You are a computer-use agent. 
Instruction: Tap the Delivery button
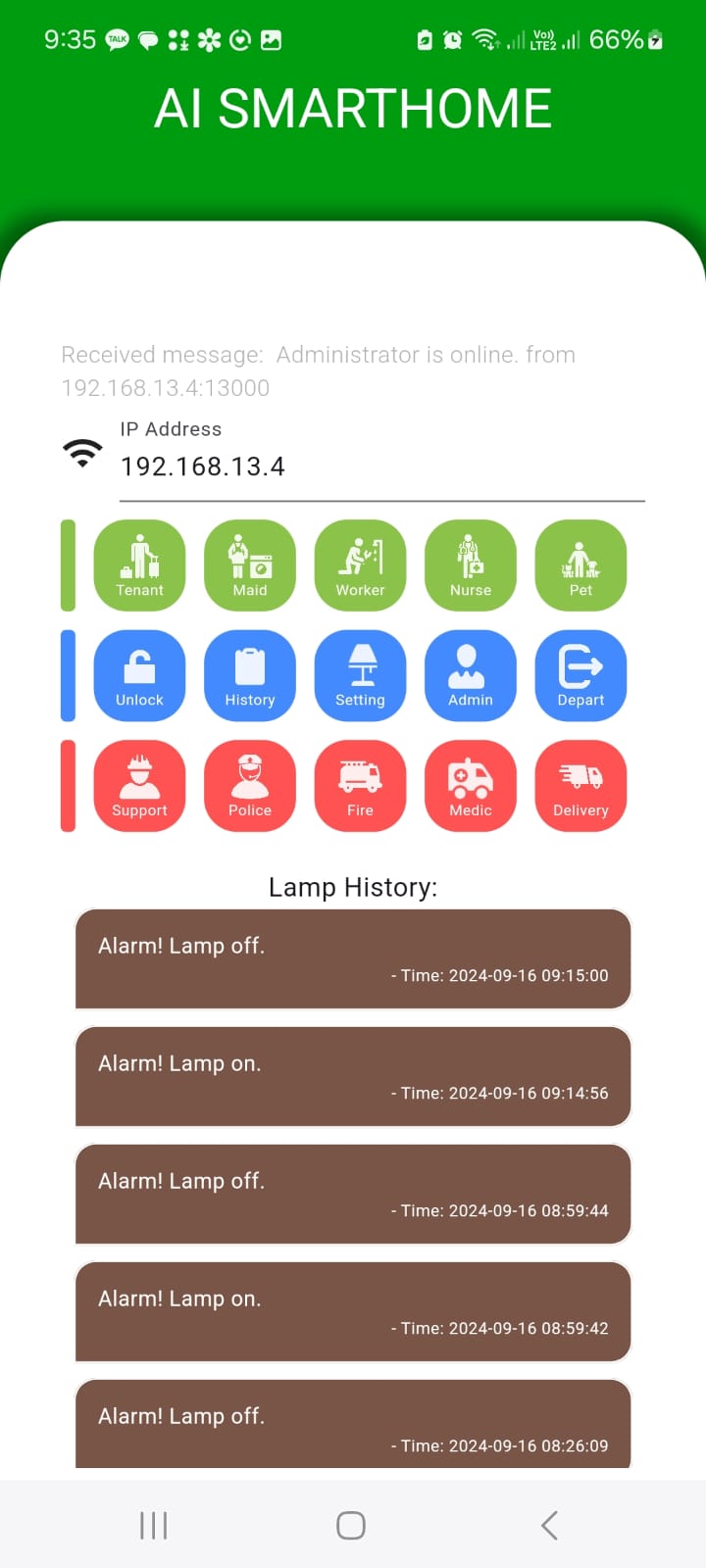tap(580, 786)
